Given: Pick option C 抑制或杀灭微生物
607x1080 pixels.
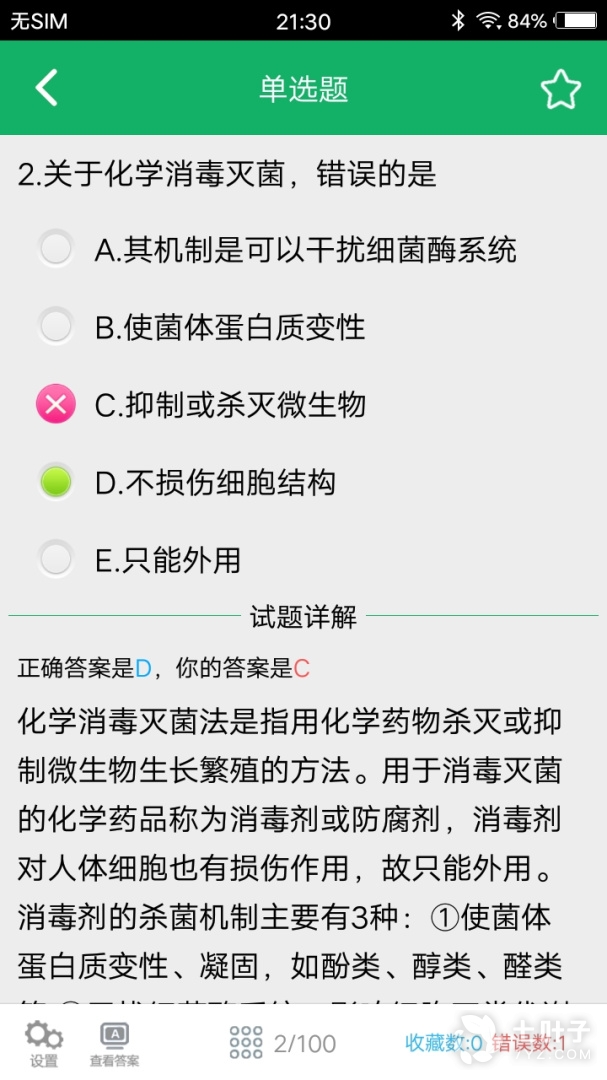Looking at the screenshot, I should 56,404.
